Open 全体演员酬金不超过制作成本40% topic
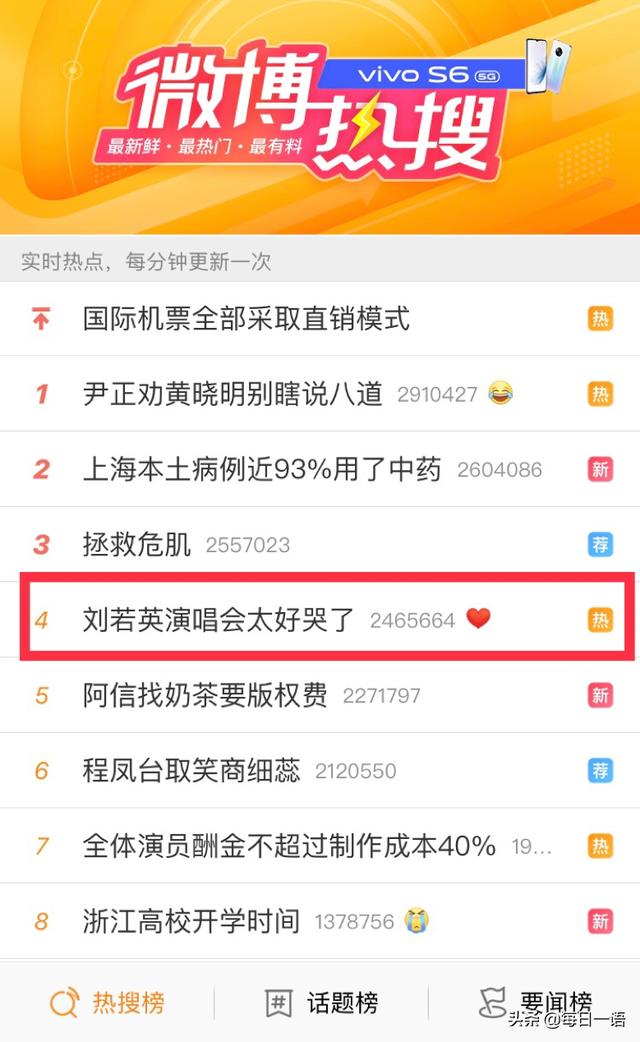The width and height of the screenshot is (640, 1042). coord(289,846)
